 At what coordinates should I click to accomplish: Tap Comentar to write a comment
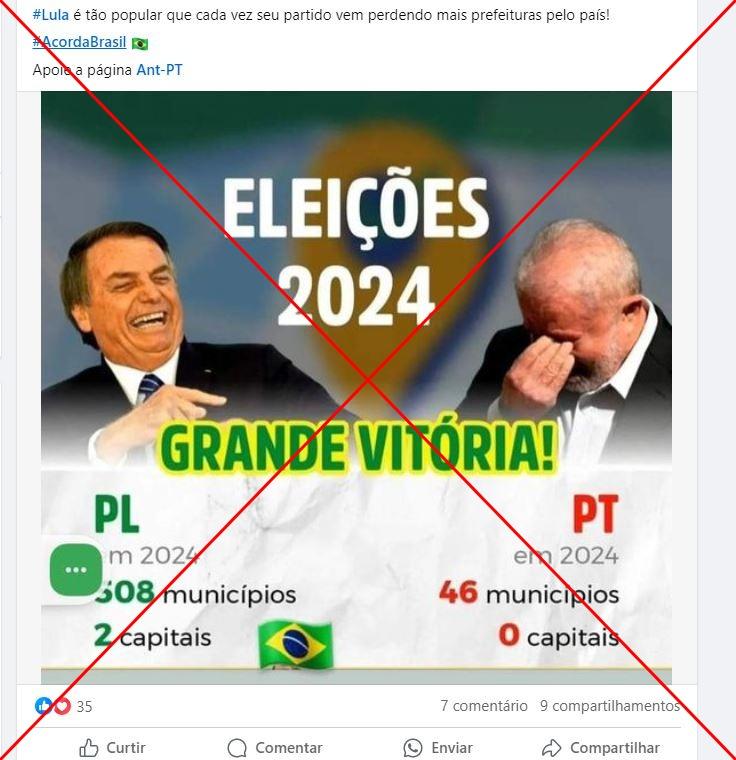pos(275,748)
